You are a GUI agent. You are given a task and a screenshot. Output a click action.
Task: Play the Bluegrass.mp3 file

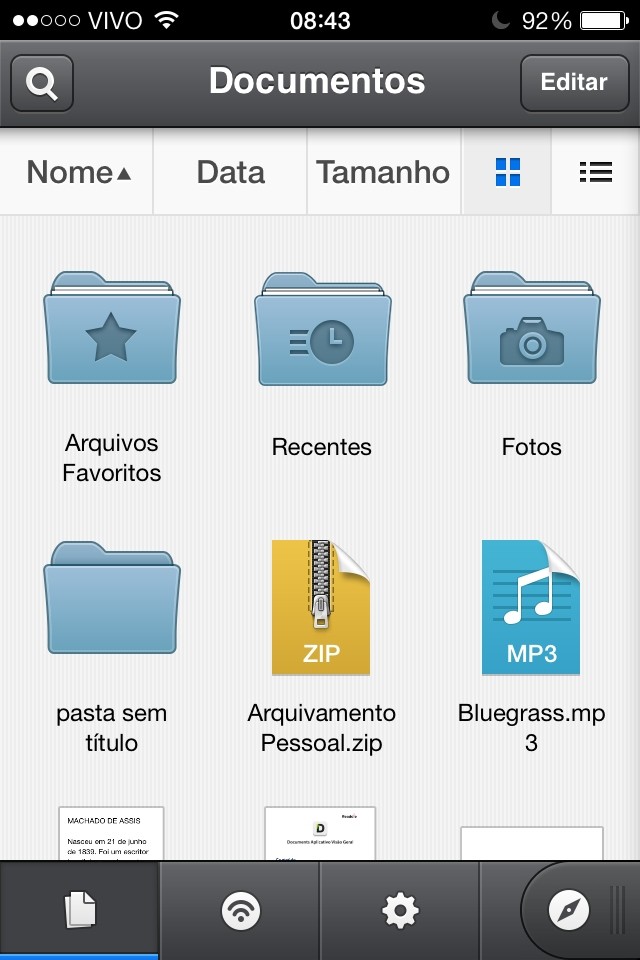tap(532, 608)
